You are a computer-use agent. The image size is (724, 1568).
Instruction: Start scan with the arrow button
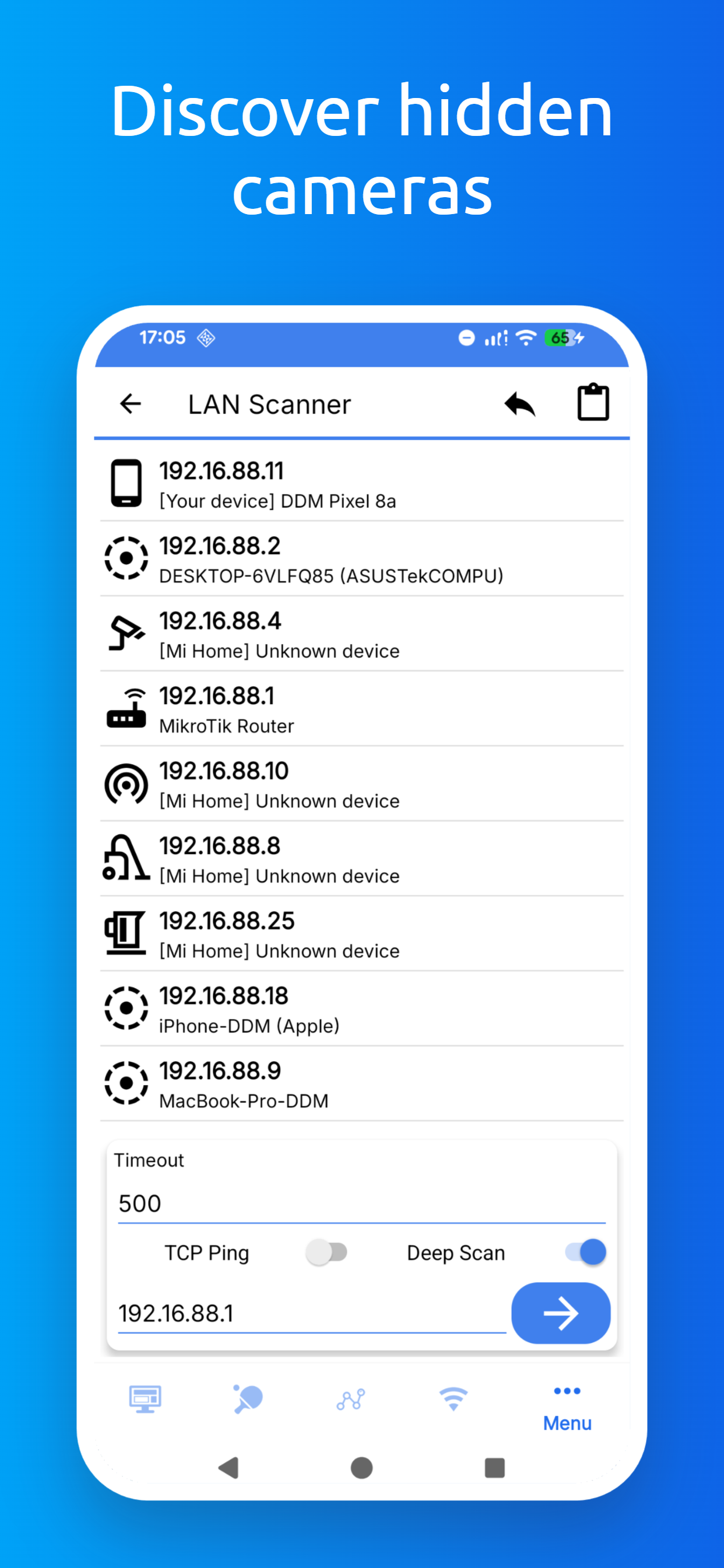point(560,1312)
